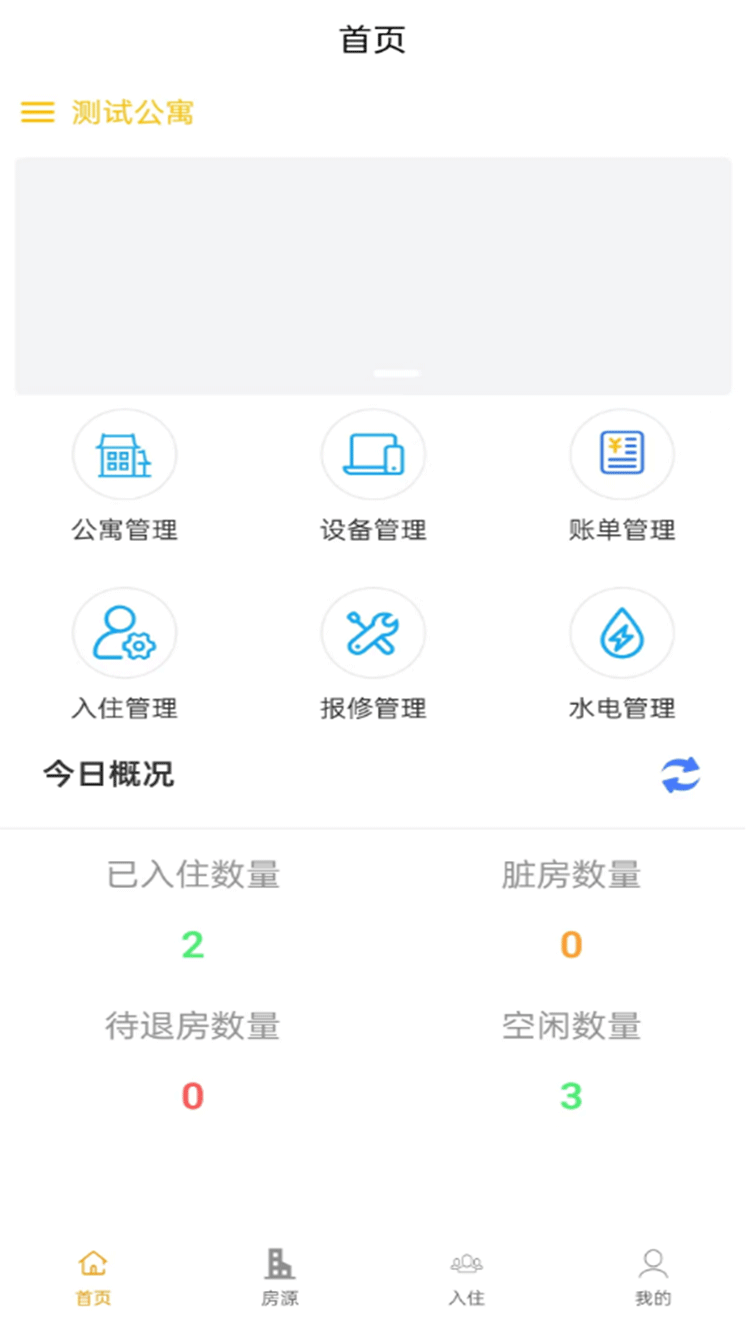Tap the home icon in bottom bar
Viewport: 750px width, 1334px height.
point(92,1263)
